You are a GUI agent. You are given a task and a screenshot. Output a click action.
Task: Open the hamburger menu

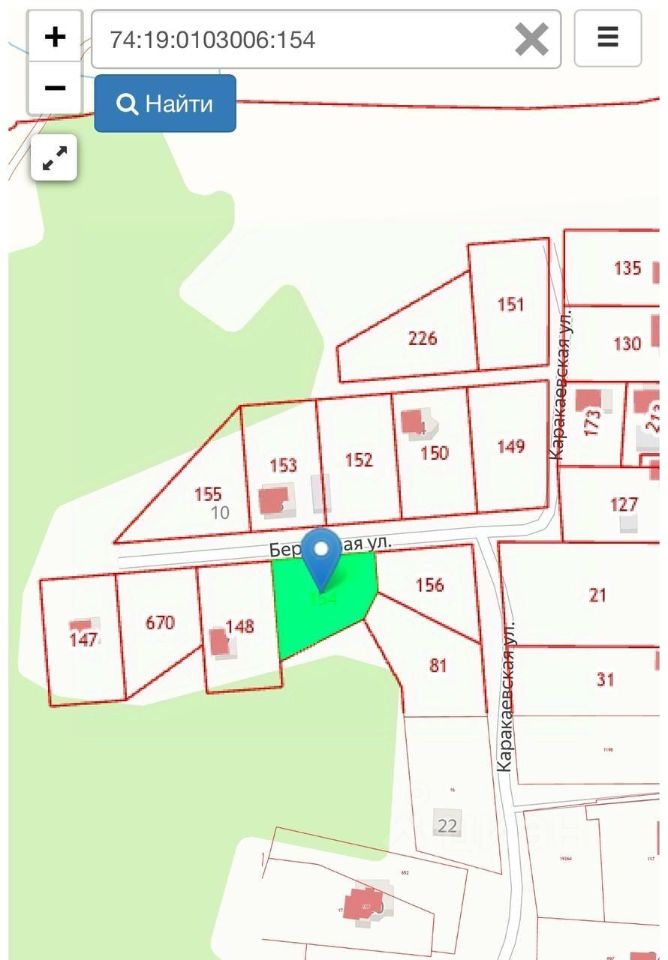(x=607, y=39)
